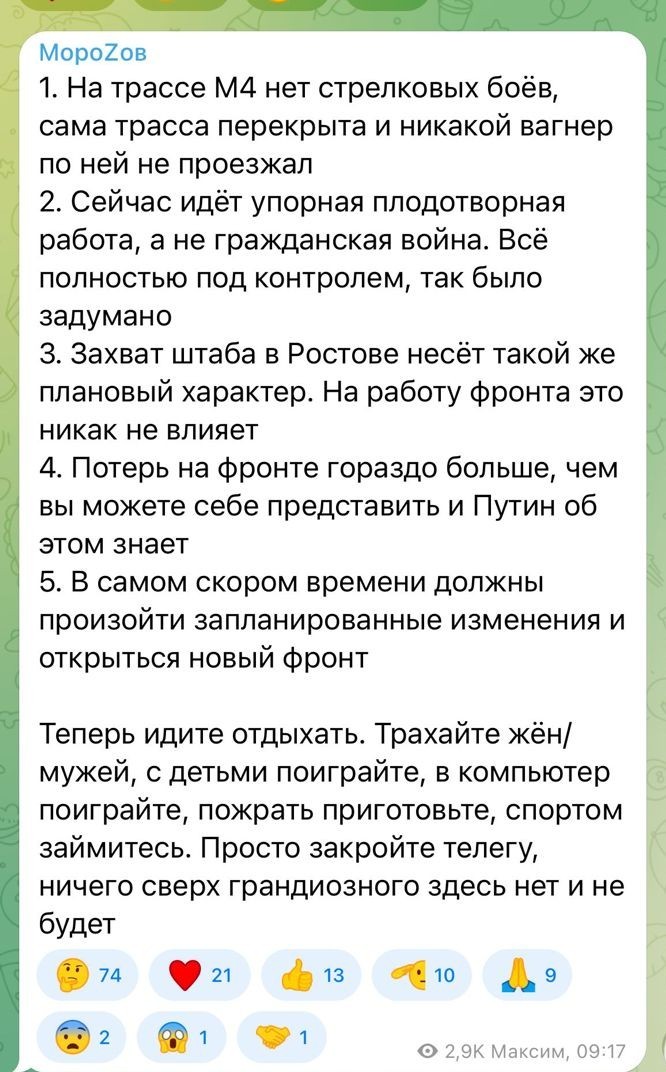This screenshot has height=1072, width=666.
Task: React with the thinking face emoji (74)
Action: (89, 975)
